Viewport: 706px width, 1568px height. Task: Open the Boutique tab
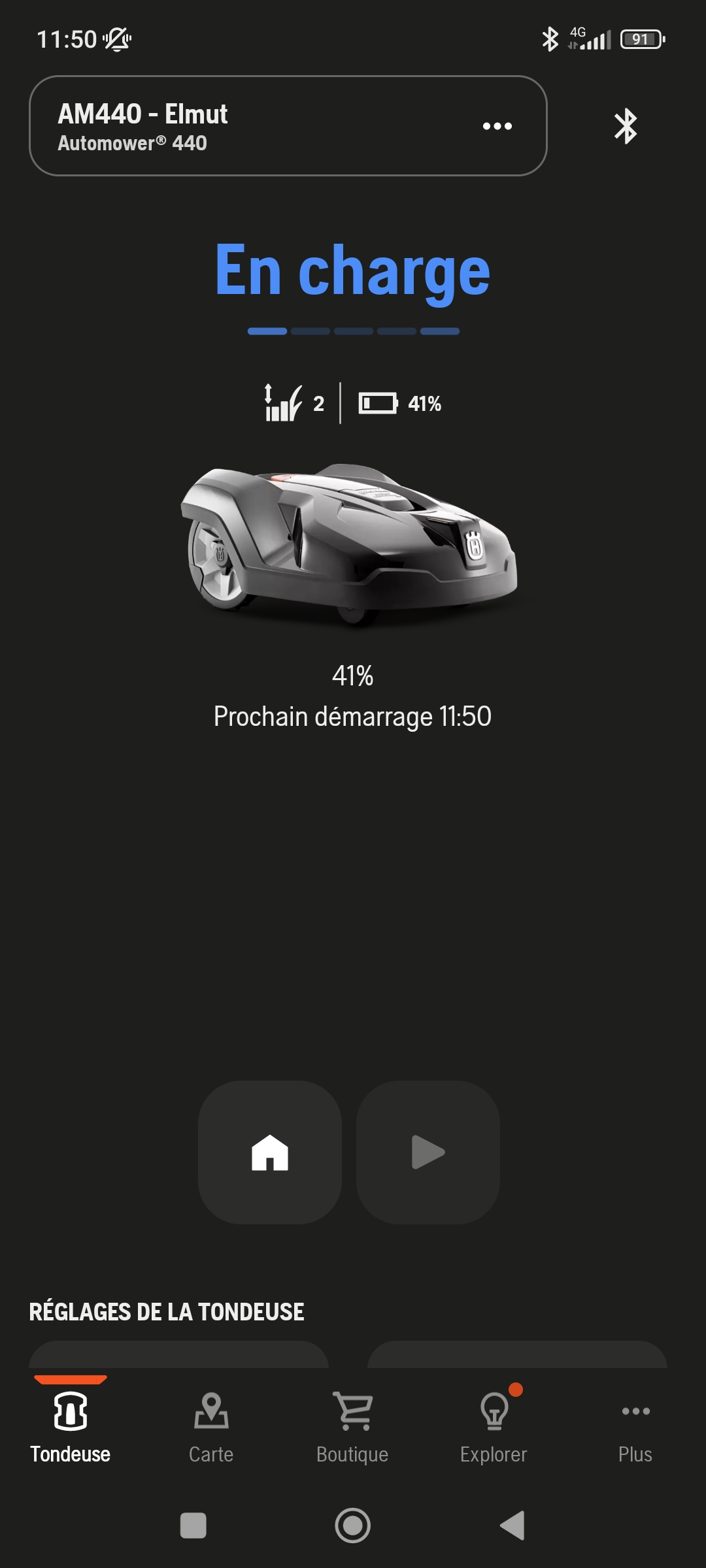point(352,1428)
